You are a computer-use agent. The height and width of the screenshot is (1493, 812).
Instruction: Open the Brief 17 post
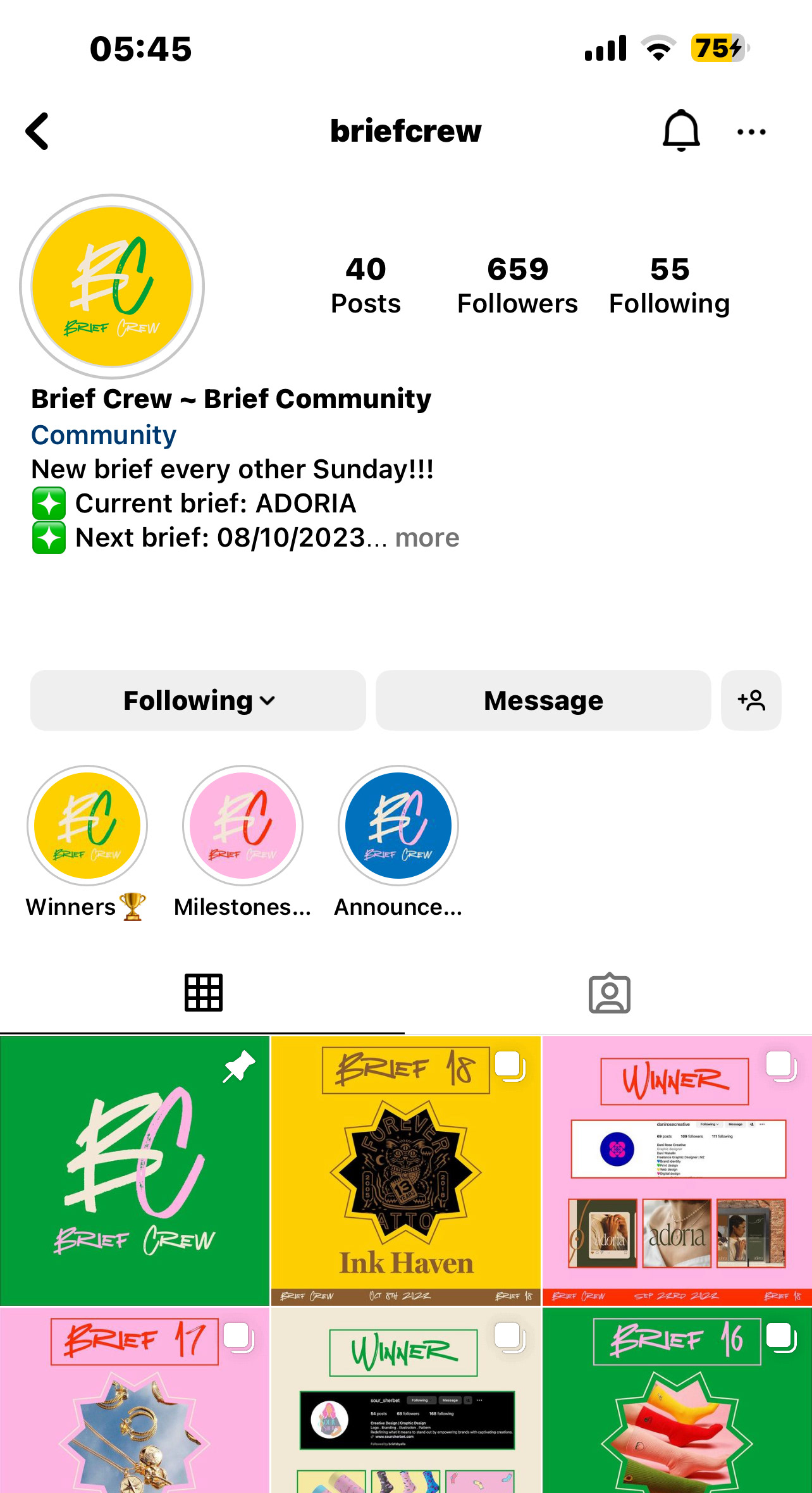[x=135, y=1401]
